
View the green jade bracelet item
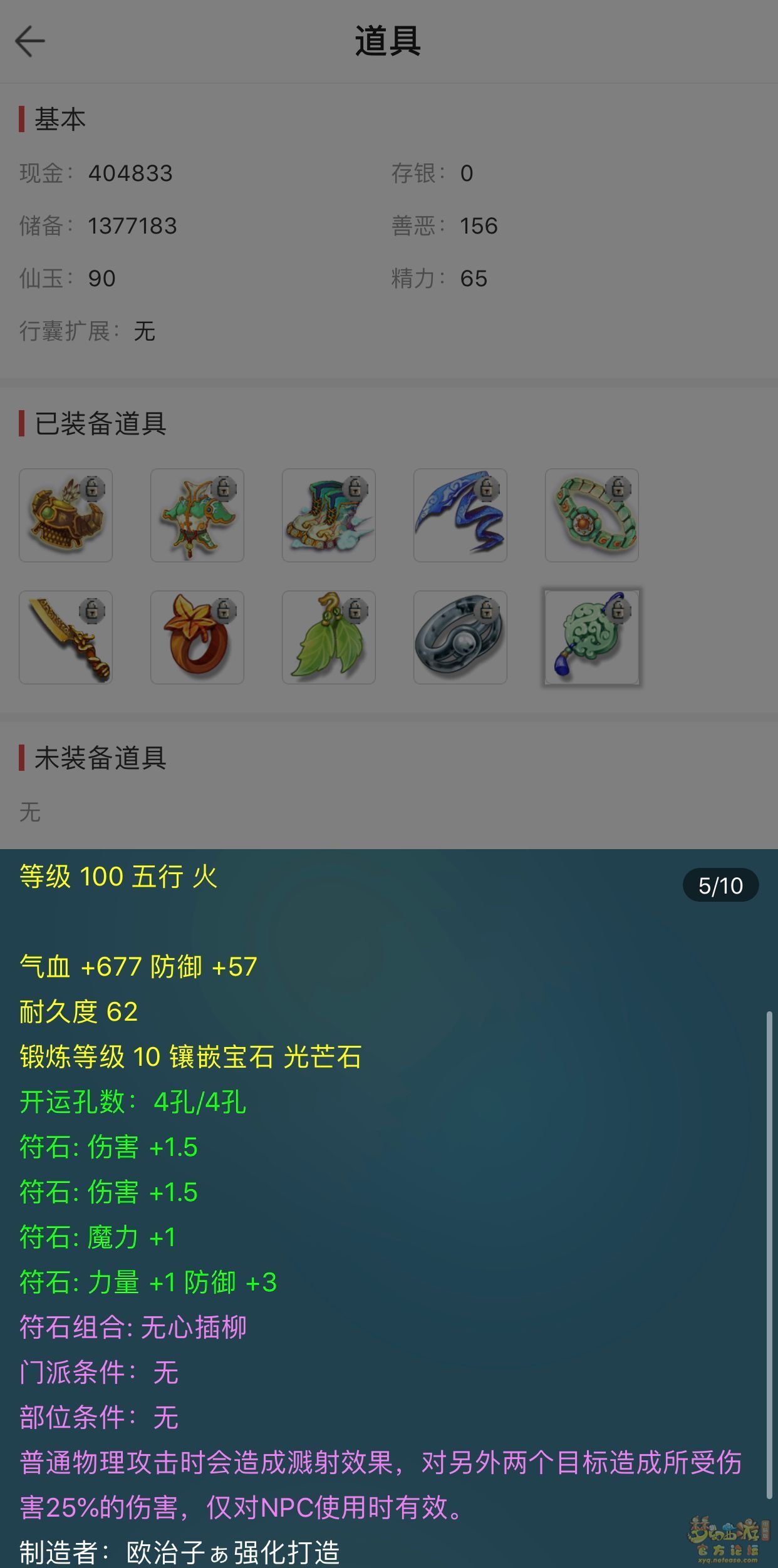592,515
